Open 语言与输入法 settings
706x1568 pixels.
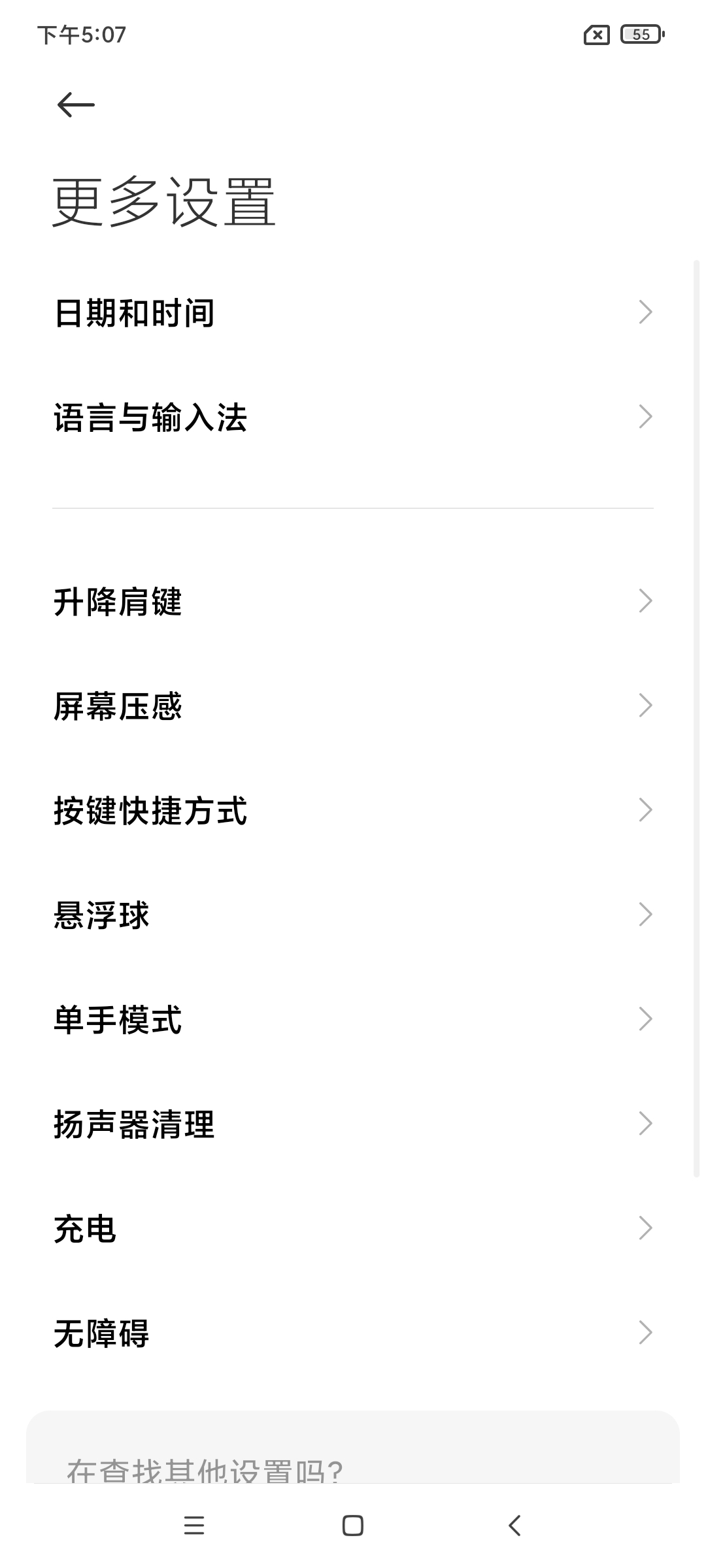click(353, 417)
